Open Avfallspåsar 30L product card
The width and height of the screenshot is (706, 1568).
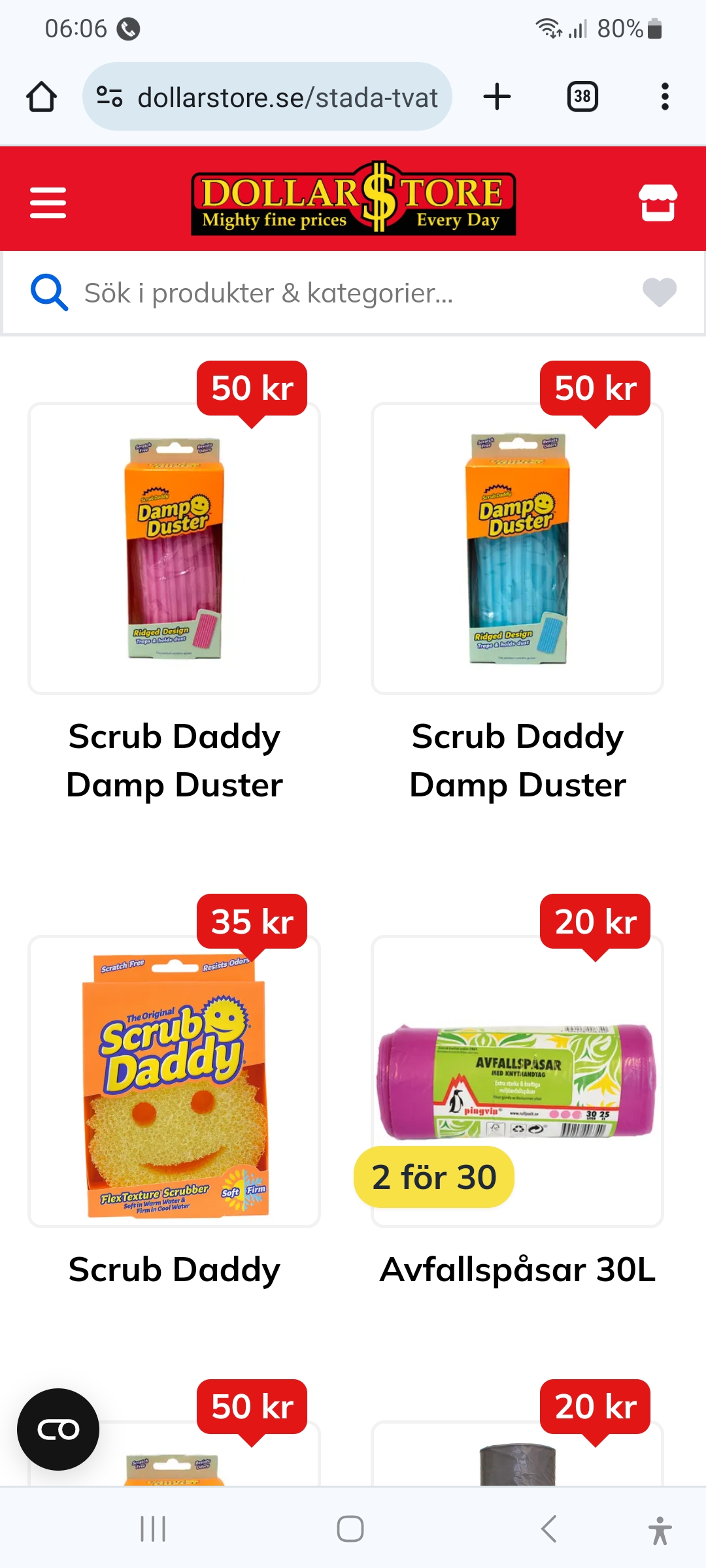click(517, 1082)
